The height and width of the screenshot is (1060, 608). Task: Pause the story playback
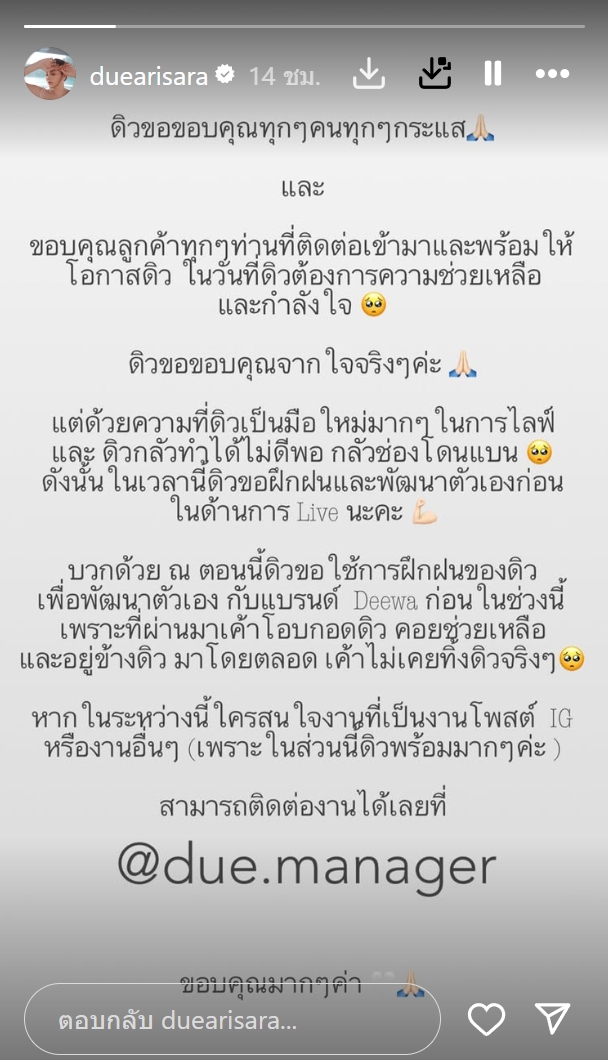[x=493, y=73]
